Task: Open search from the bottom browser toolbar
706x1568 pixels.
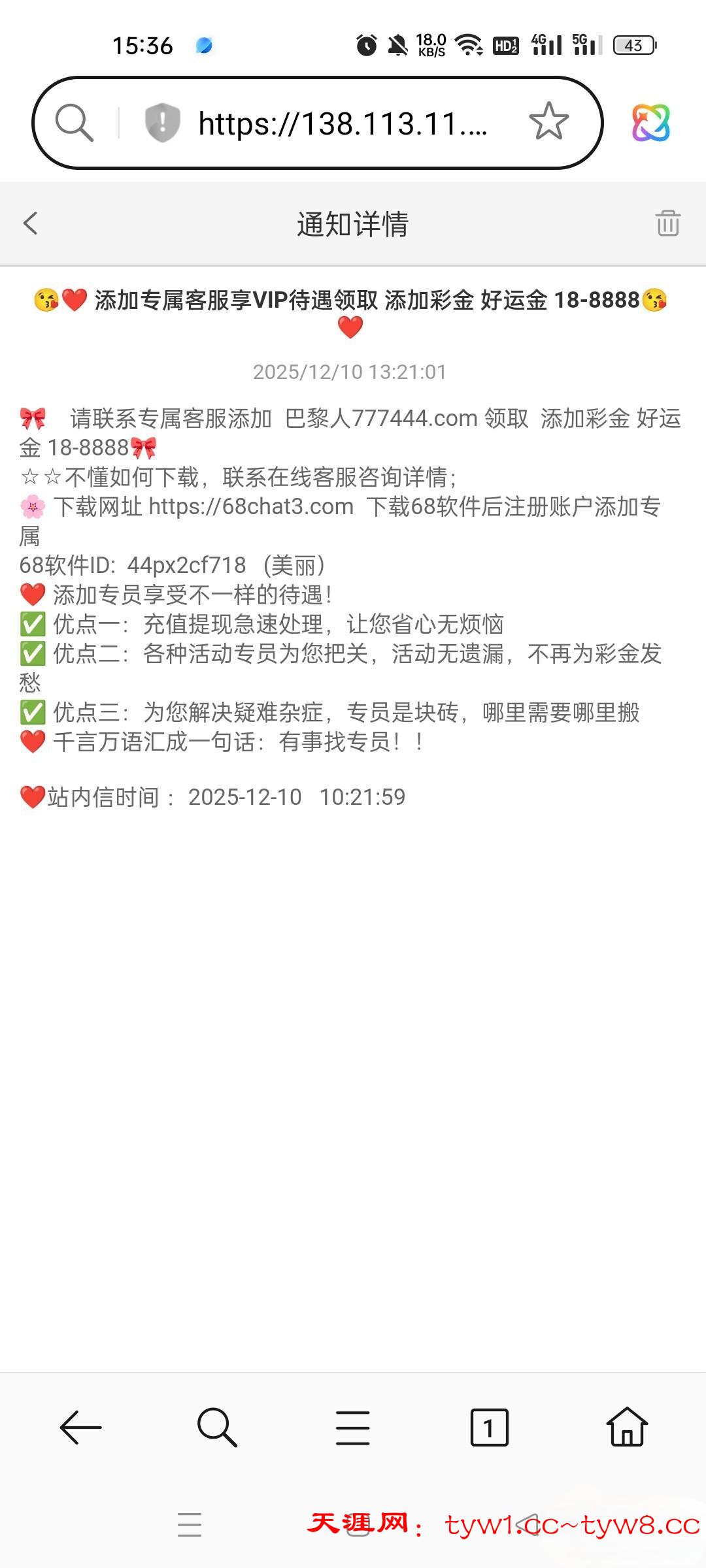Action: (216, 1428)
